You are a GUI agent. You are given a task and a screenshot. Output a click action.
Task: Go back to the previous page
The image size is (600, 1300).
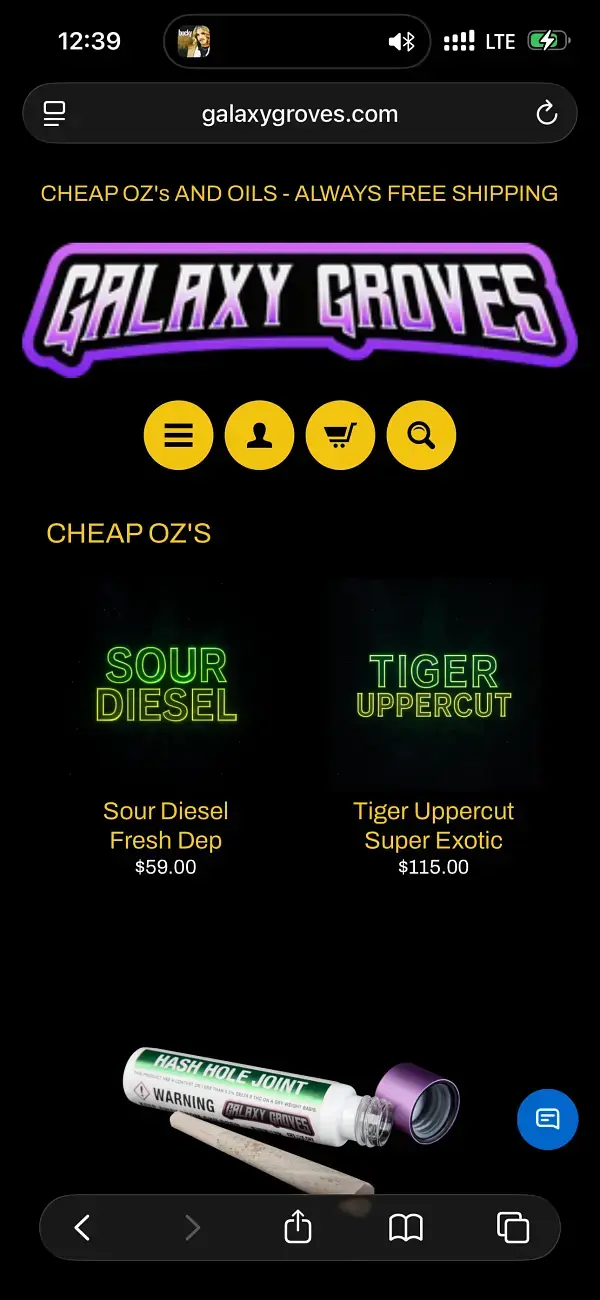(x=83, y=1227)
